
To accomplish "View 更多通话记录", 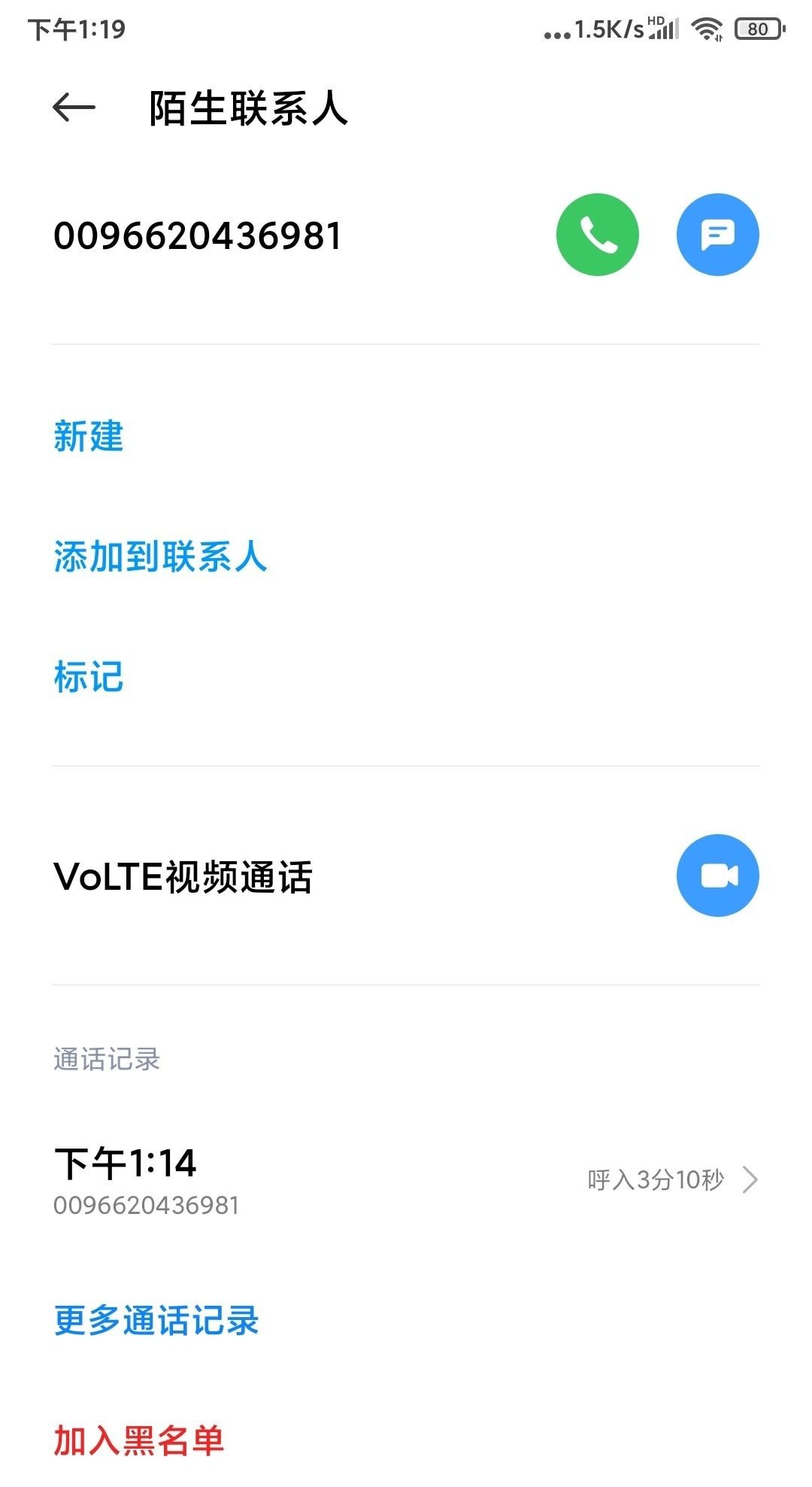I will 156,1320.
